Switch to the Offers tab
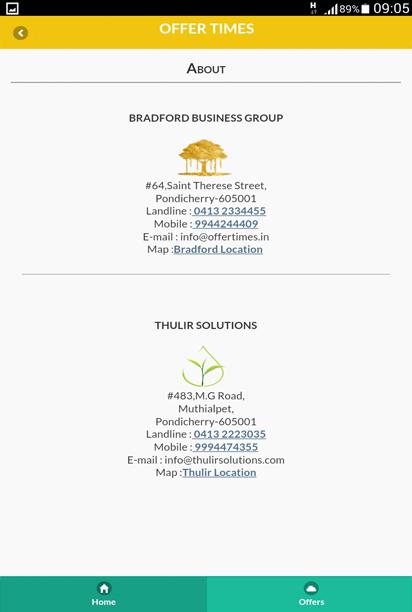Screen dimensions: 412x612 point(310,594)
